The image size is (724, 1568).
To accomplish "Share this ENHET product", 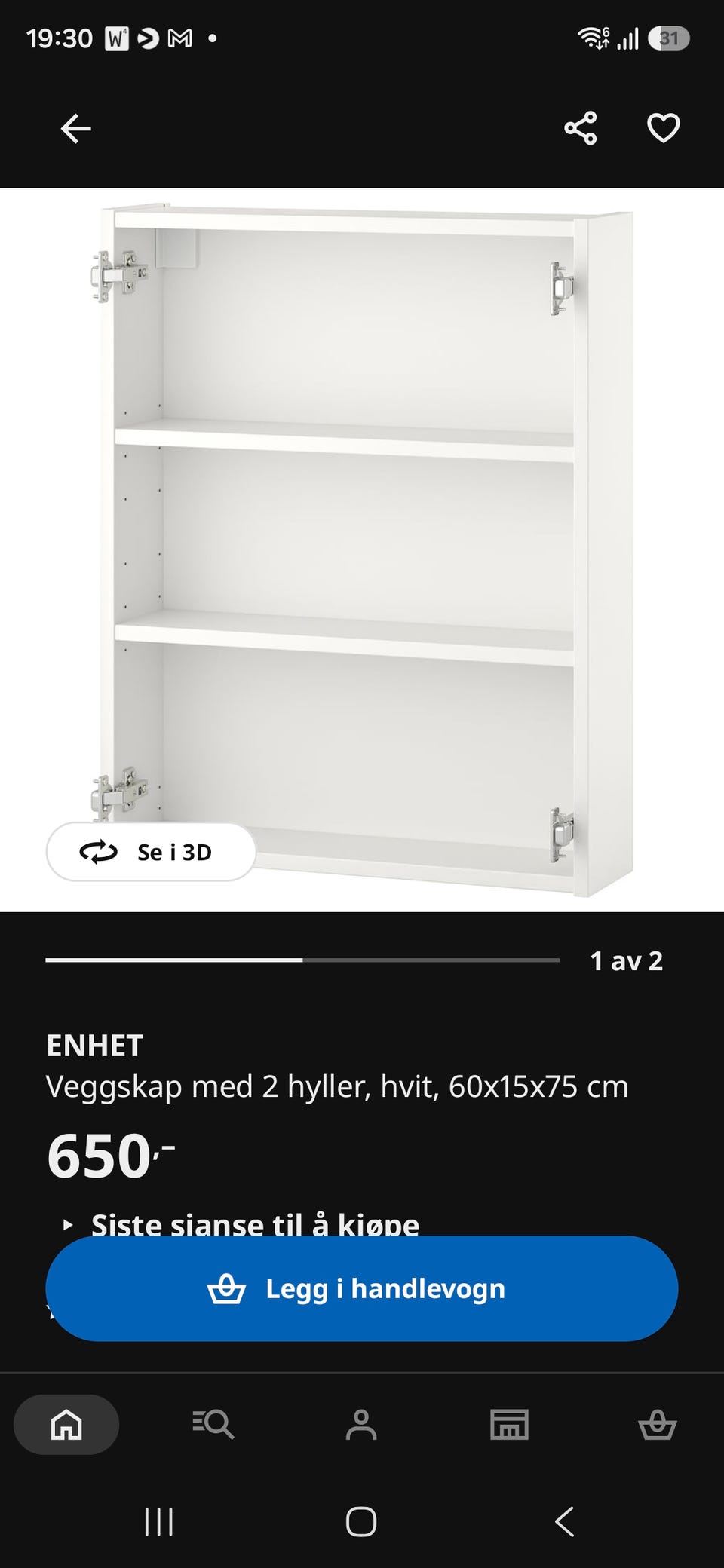I will 580,128.
